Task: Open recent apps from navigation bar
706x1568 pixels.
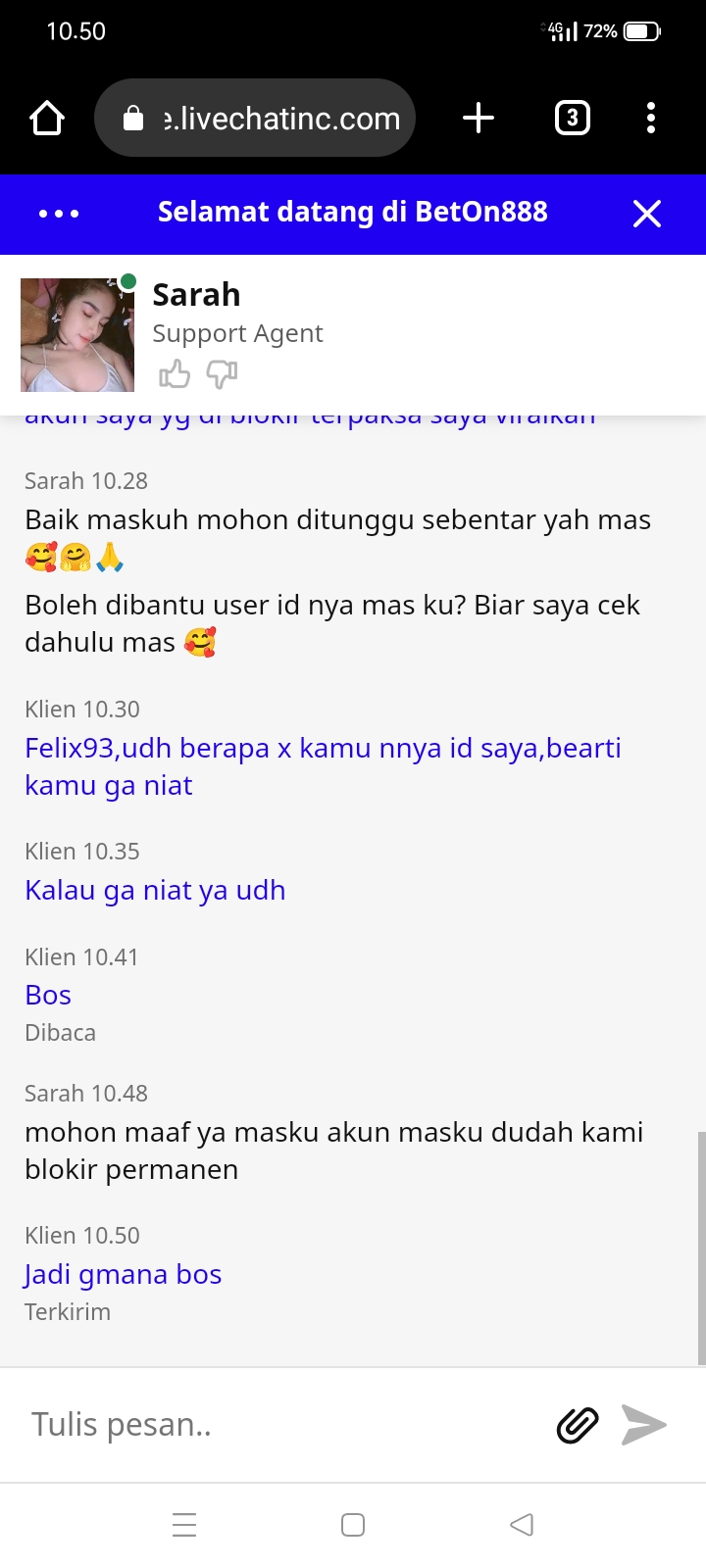Action: [x=184, y=1525]
